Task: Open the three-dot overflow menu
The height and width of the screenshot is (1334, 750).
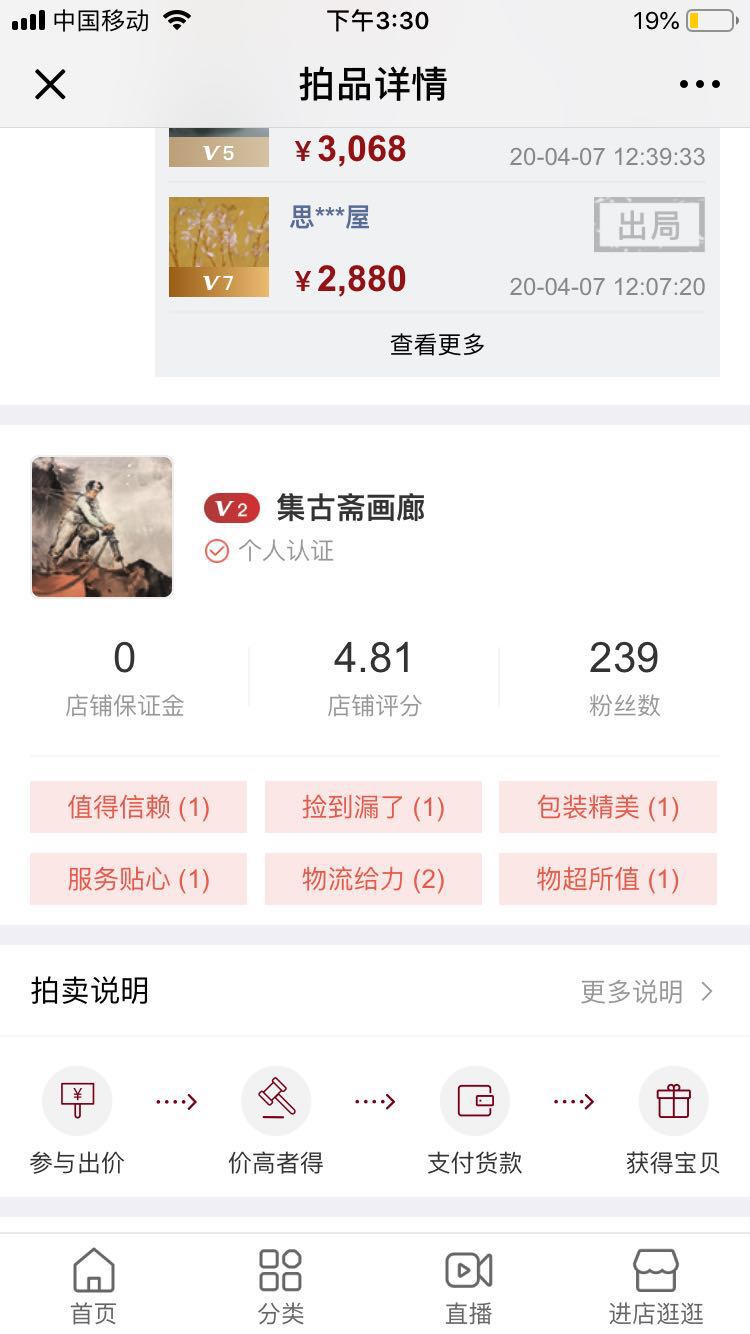Action: click(x=699, y=85)
